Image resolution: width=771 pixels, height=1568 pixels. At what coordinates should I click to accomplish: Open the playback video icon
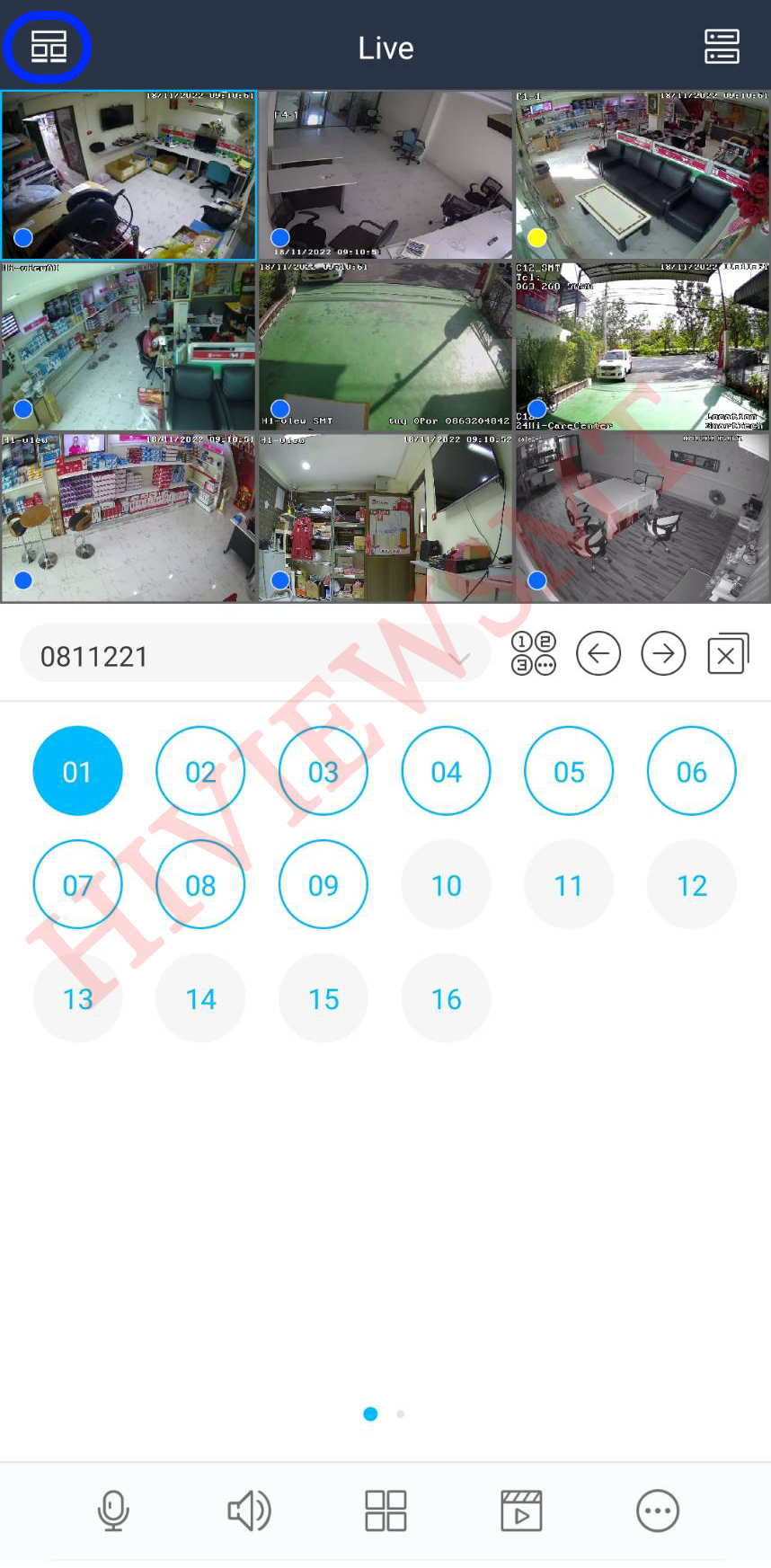pos(521,1510)
